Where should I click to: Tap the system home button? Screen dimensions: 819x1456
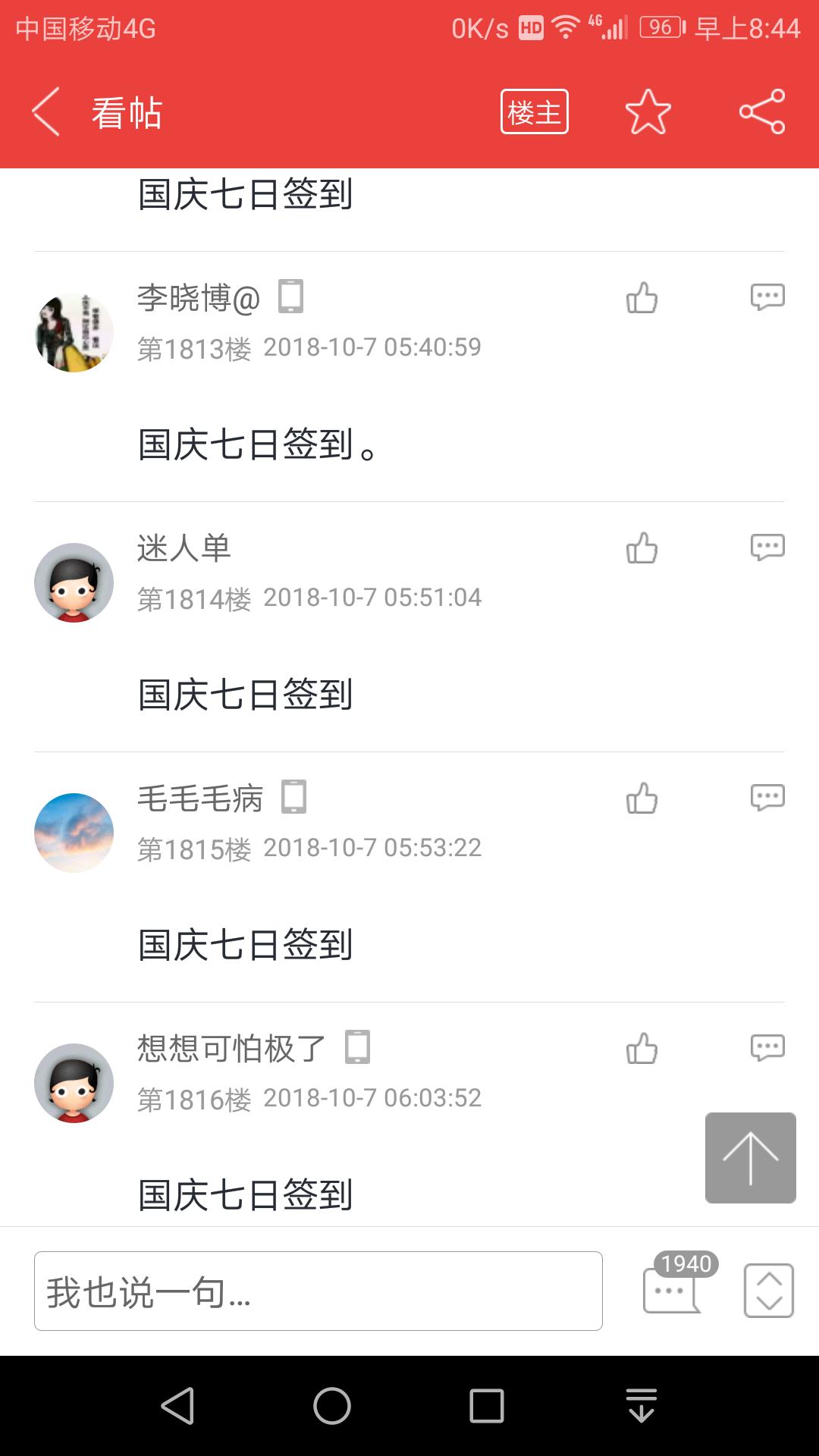click(332, 1407)
